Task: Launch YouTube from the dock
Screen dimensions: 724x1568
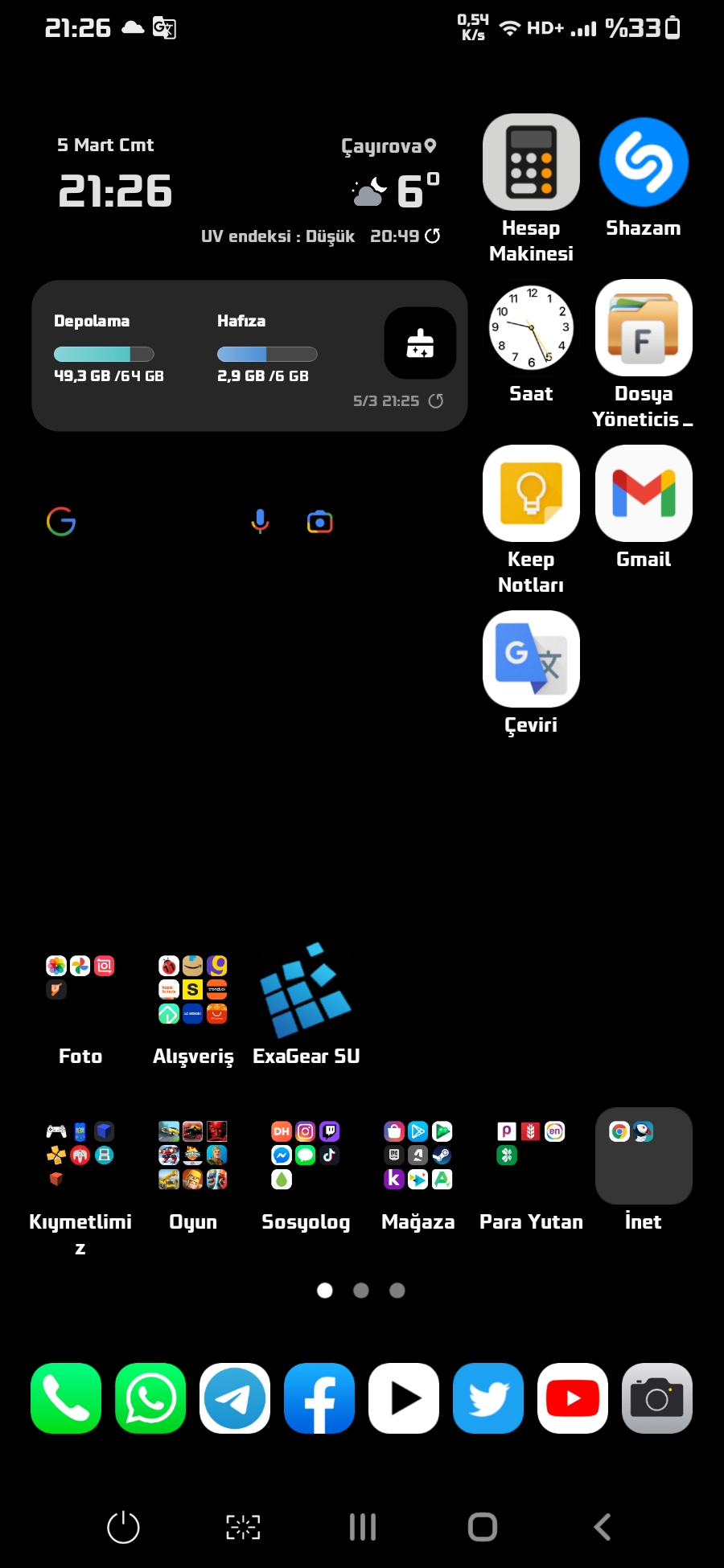Action: (x=573, y=1398)
